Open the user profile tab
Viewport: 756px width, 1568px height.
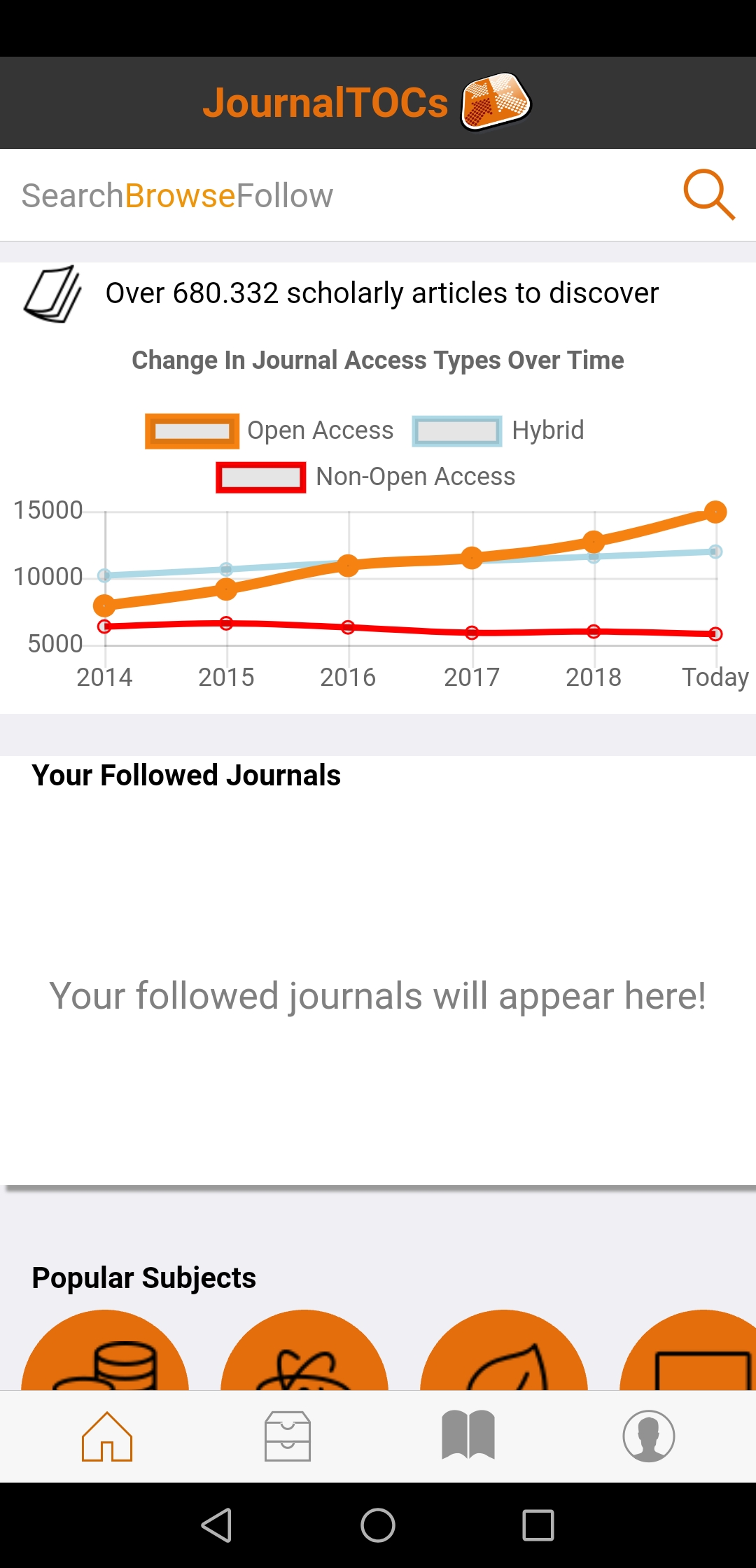[x=649, y=1436]
